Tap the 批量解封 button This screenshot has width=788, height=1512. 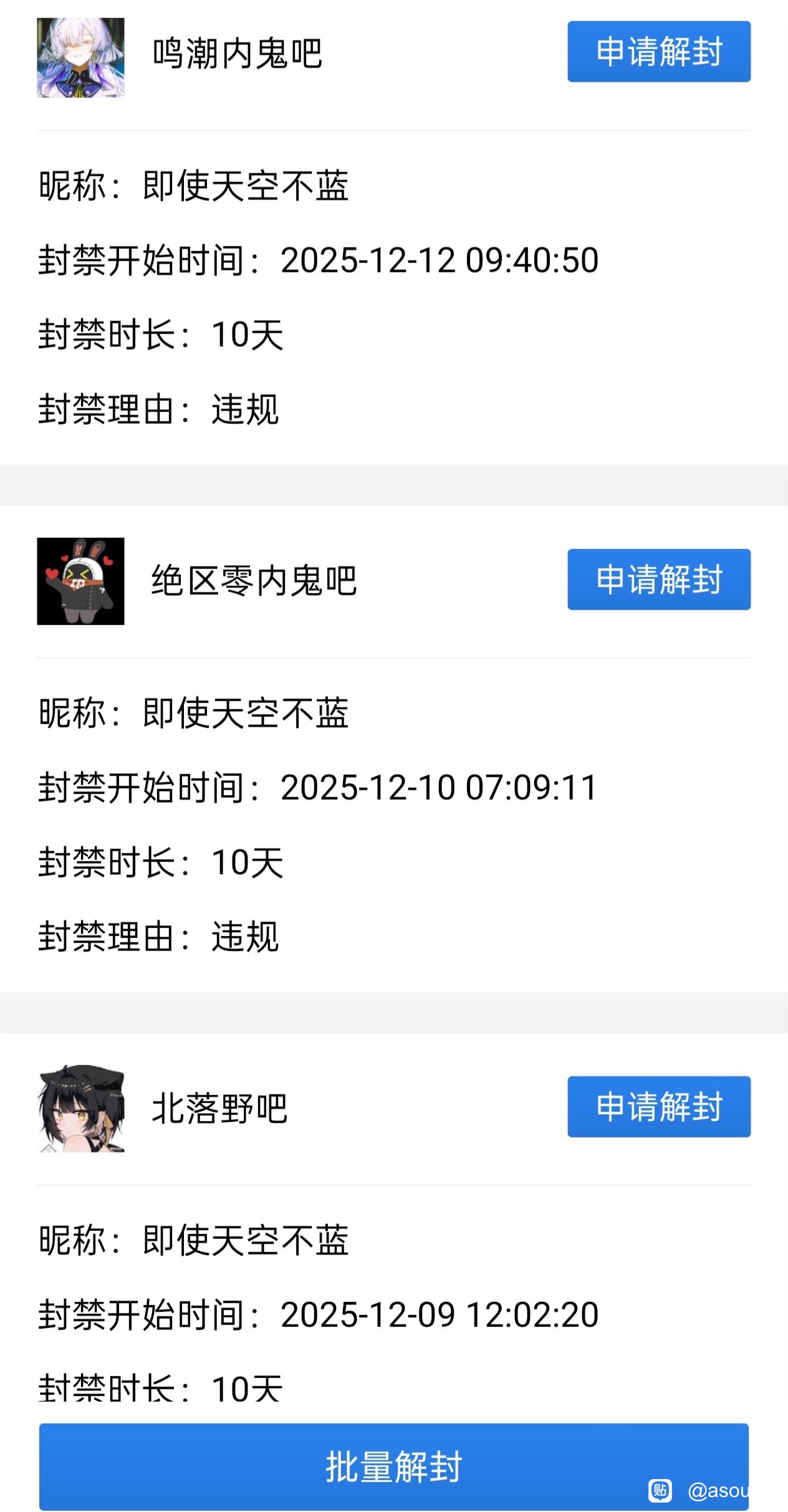[x=393, y=1466]
